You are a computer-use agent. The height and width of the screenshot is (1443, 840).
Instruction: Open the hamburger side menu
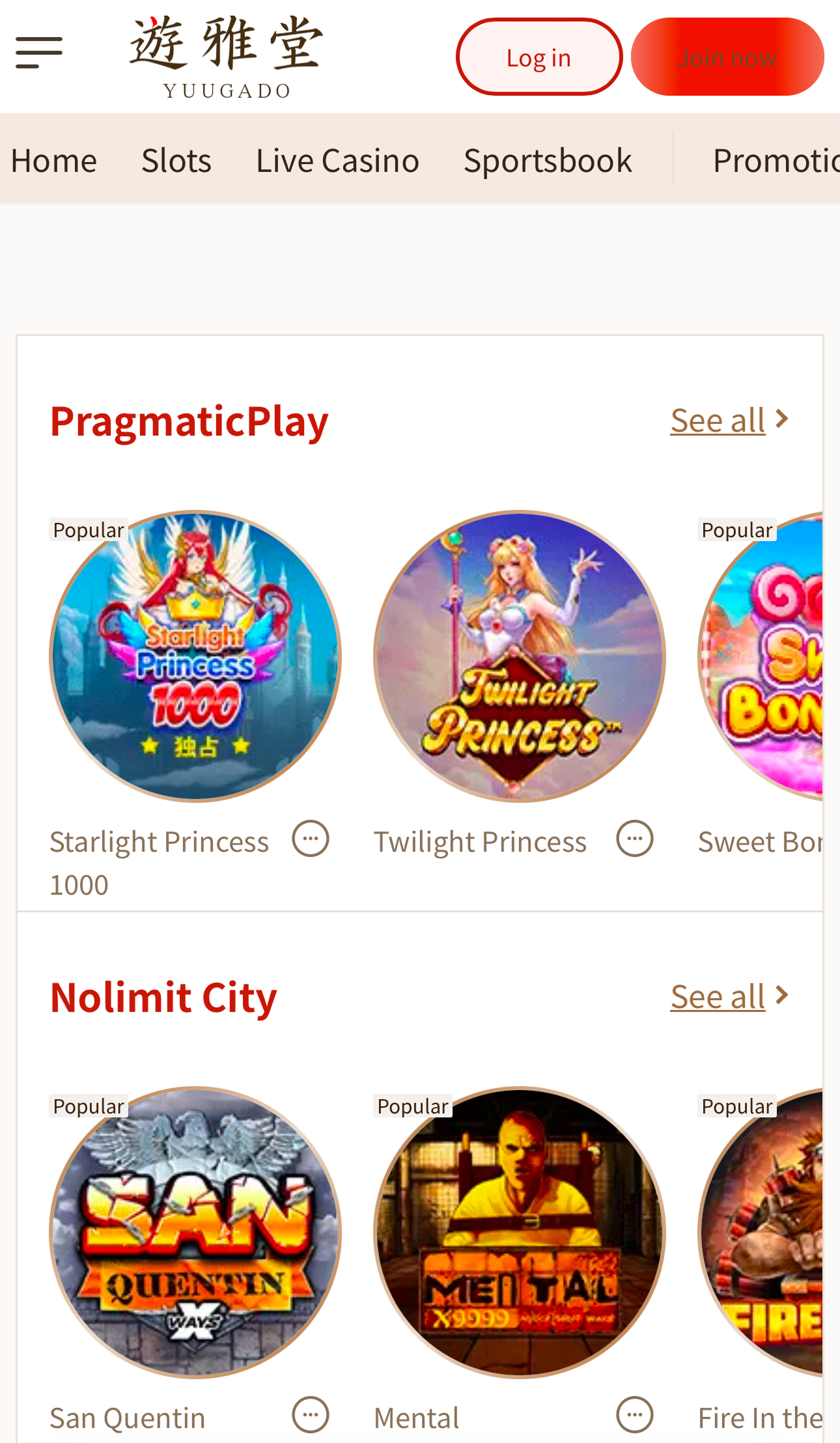click(x=39, y=52)
